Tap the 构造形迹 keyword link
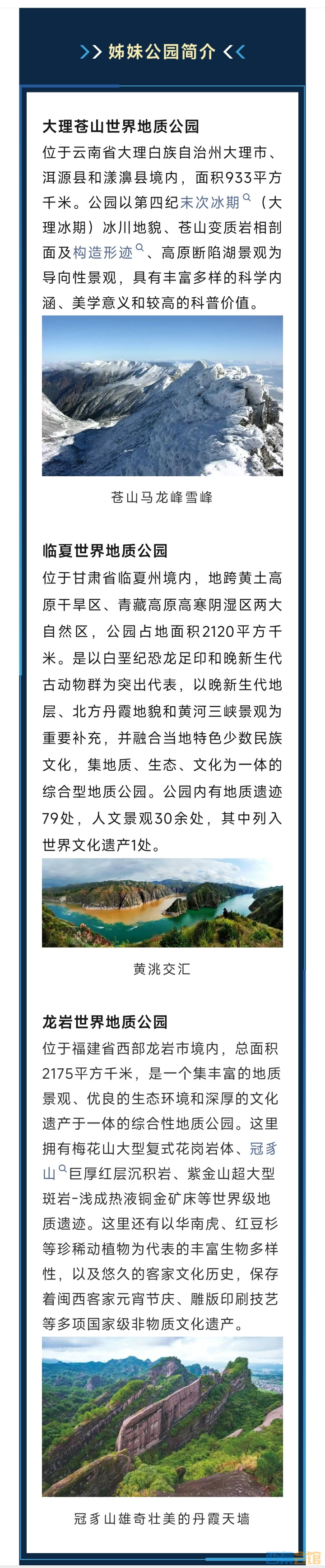The image size is (325, 1568). point(102,253)
